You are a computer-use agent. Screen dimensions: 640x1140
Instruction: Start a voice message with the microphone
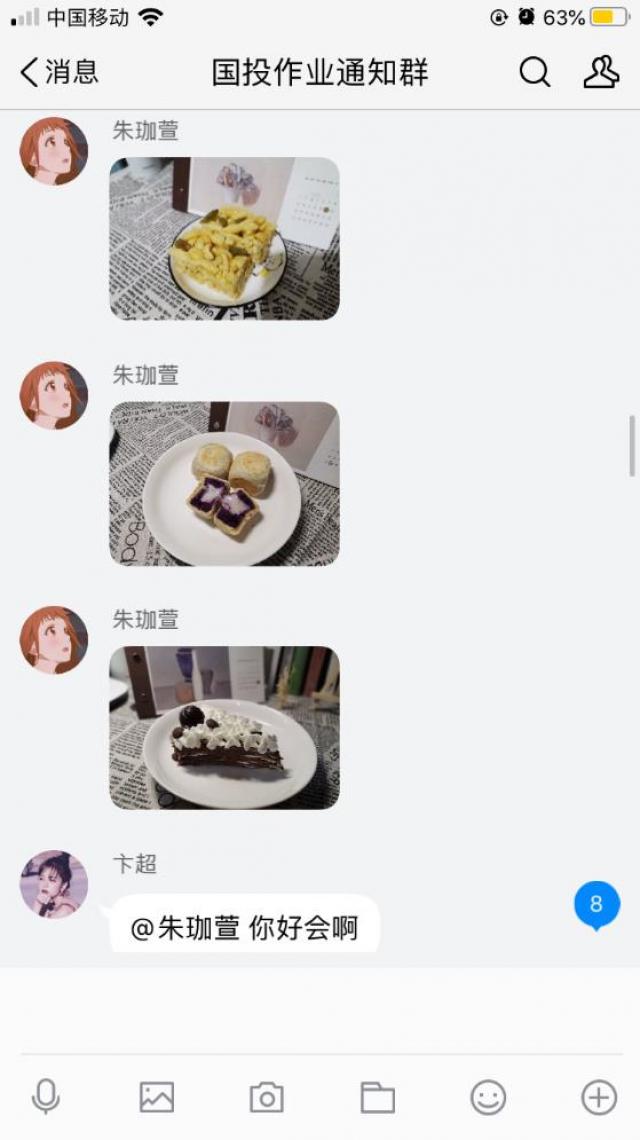(x=46, y=1097)
